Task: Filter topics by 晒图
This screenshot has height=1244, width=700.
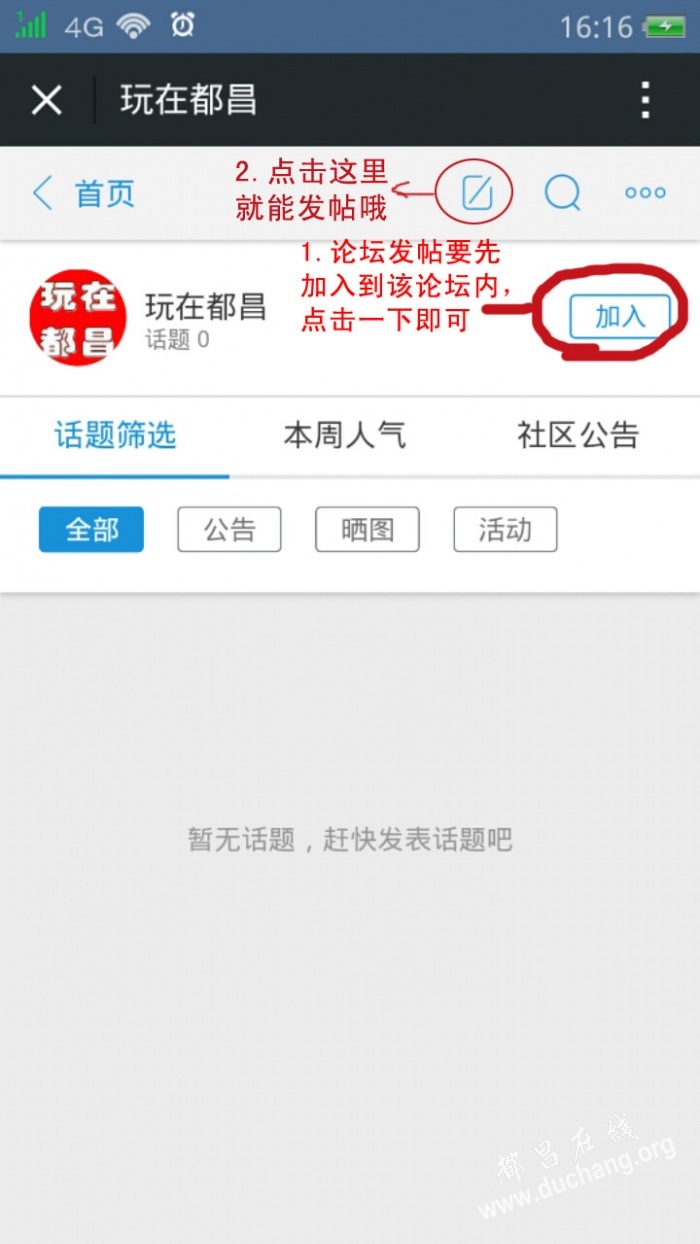Action: (367, 530)
